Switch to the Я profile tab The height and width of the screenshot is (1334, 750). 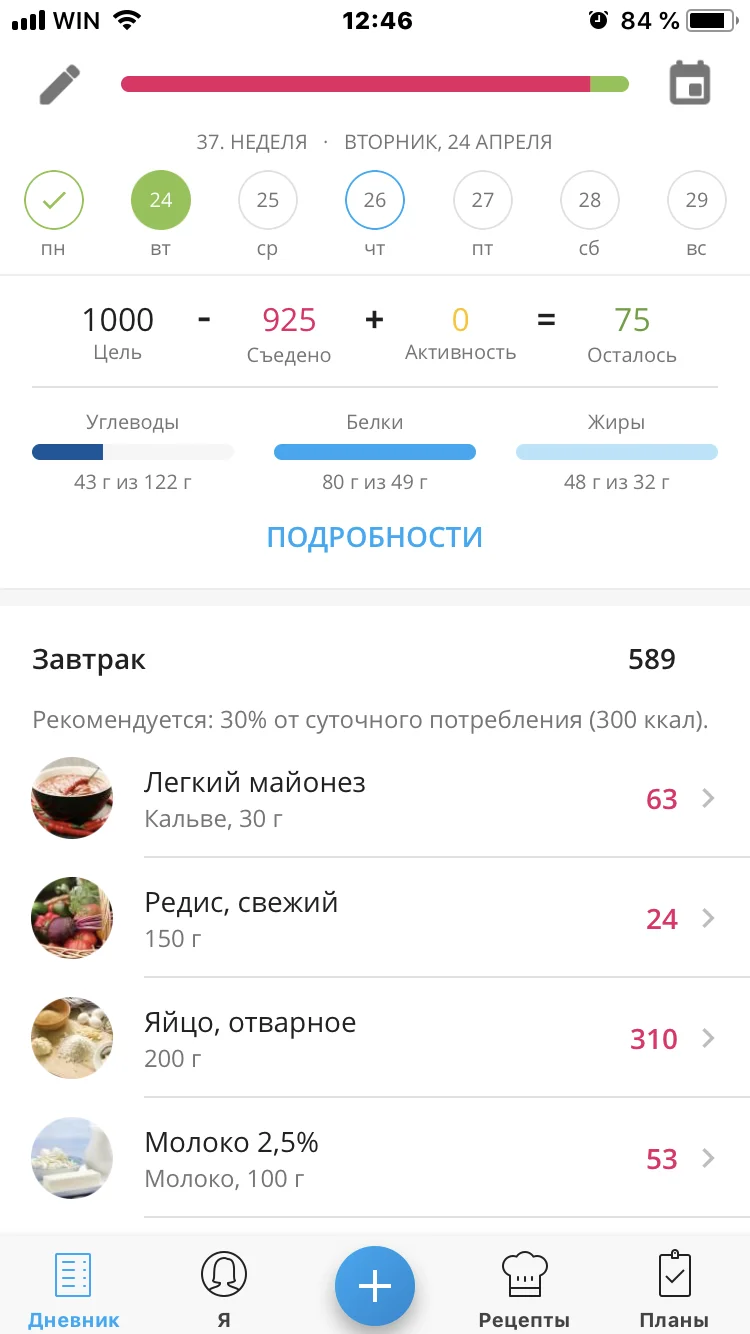(x=224, y=1288)
